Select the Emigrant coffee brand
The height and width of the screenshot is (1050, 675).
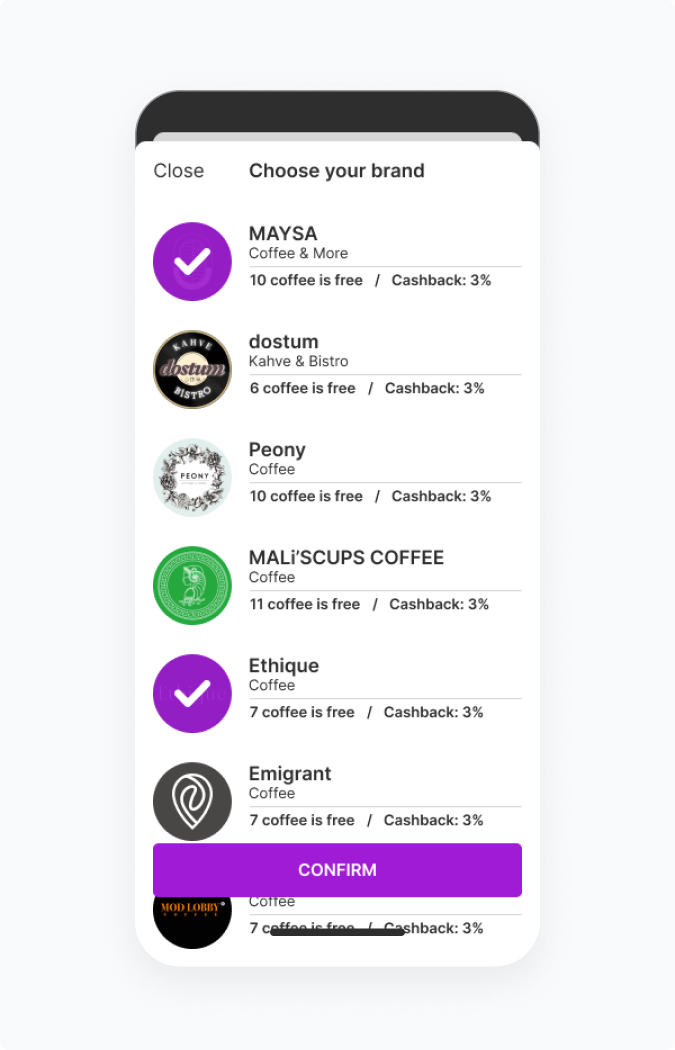[192, 800]
